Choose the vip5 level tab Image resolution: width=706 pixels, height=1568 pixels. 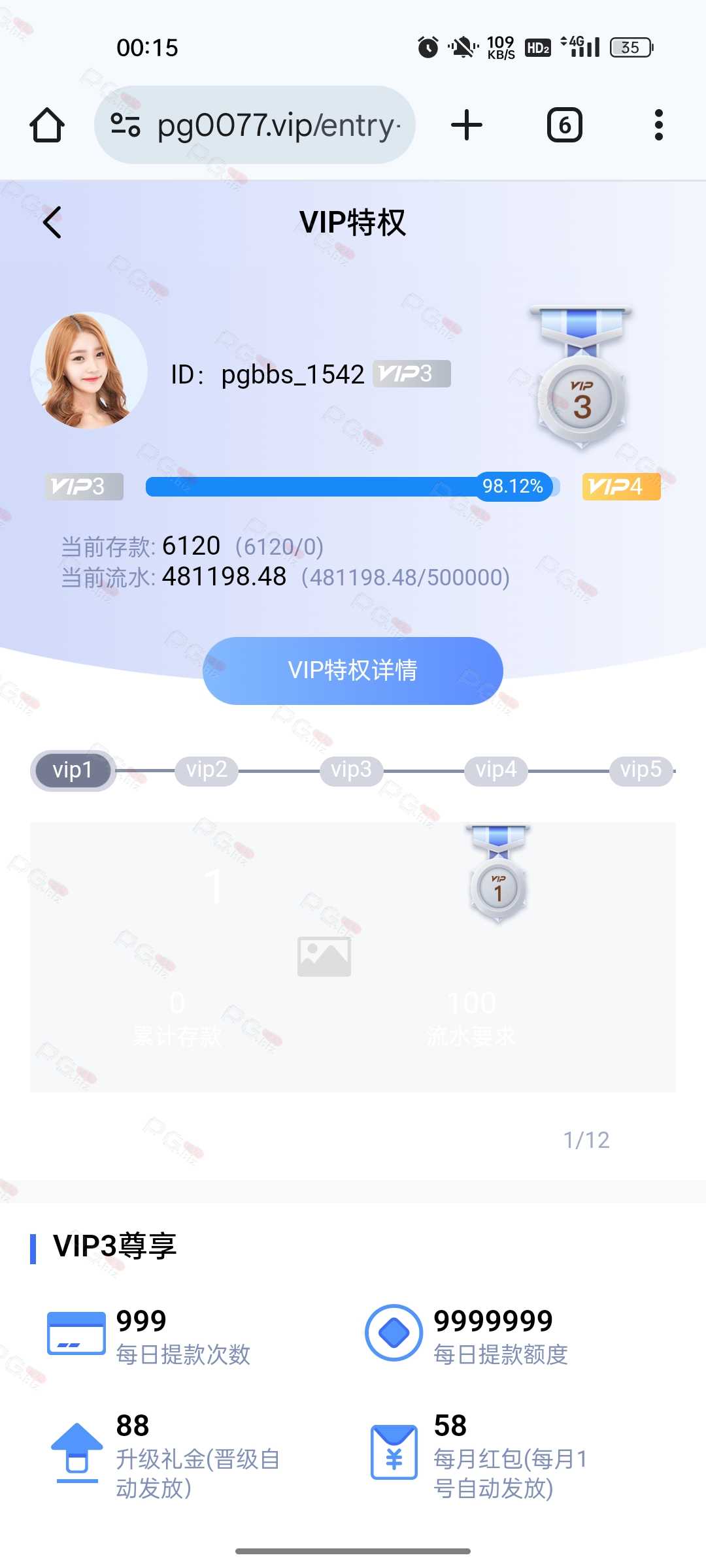tap(641, 770)
